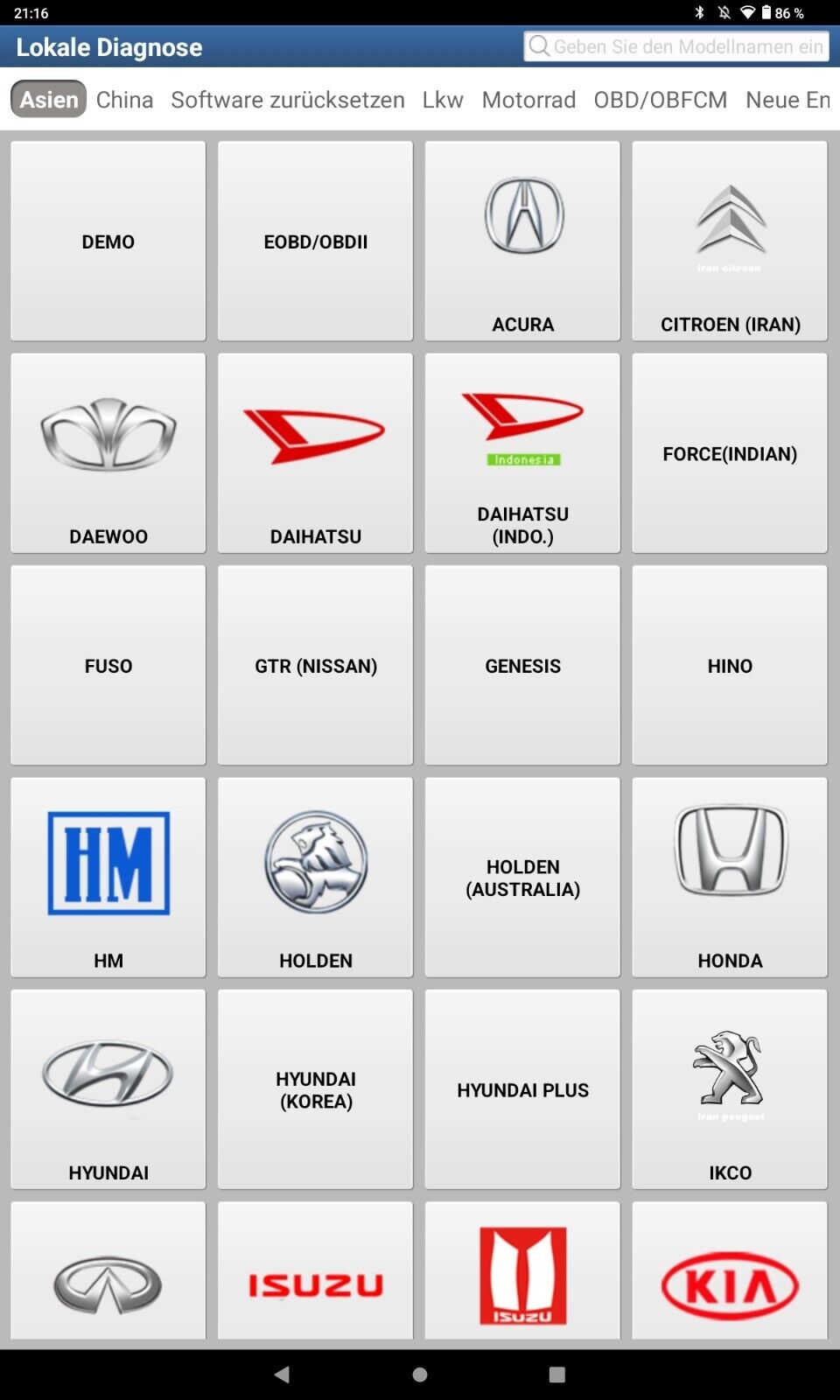Select the EOBD/OBDII tile
Image resolution: width=840 pixels, height=1400 pixels.
coord(315,241)
